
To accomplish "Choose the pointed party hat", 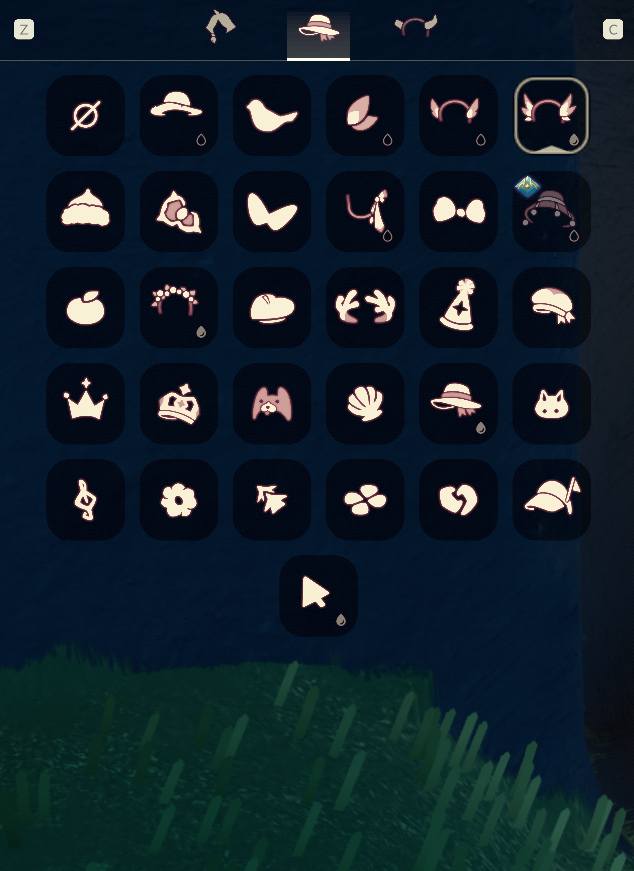I will coord(458,308).
